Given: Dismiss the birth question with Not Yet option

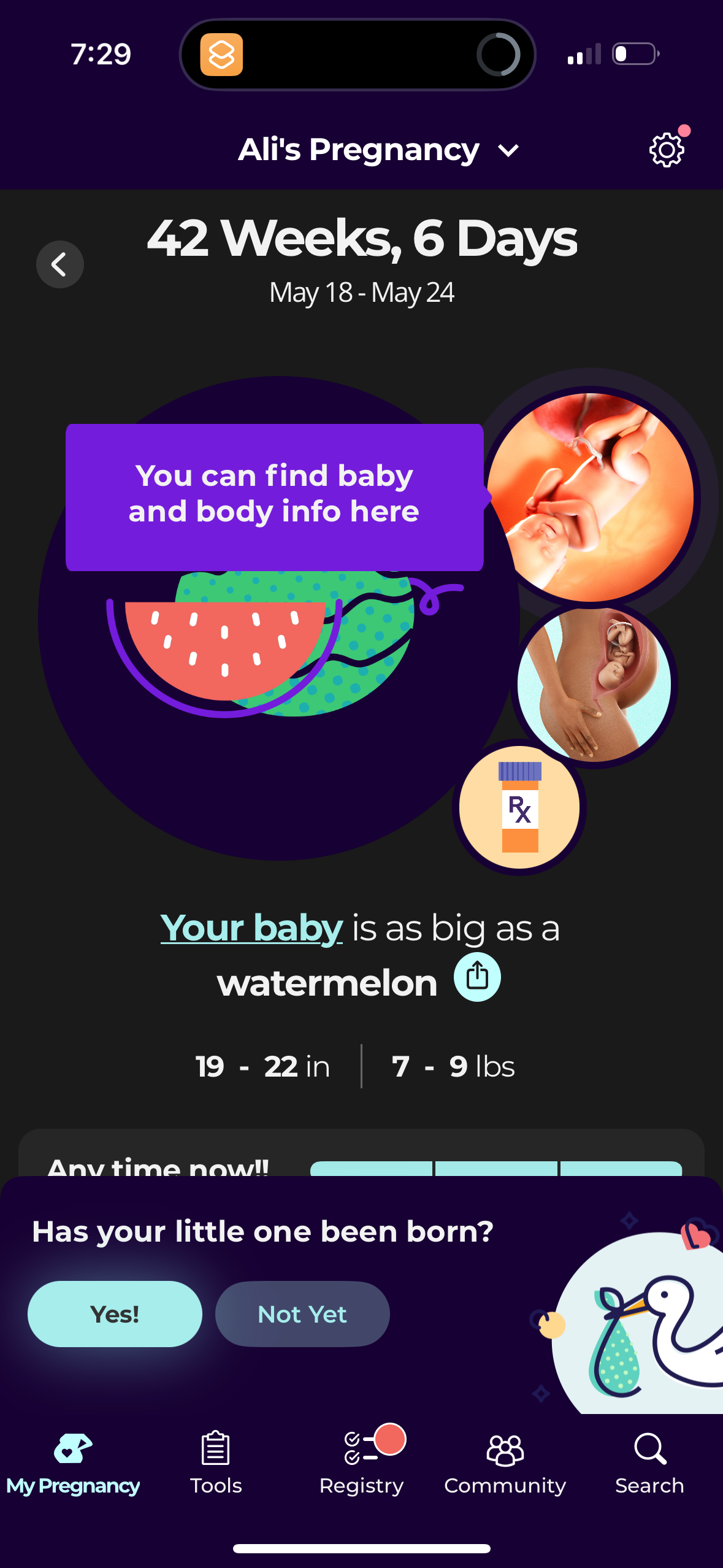Looking at the screenshot, I should [302, 1313].
